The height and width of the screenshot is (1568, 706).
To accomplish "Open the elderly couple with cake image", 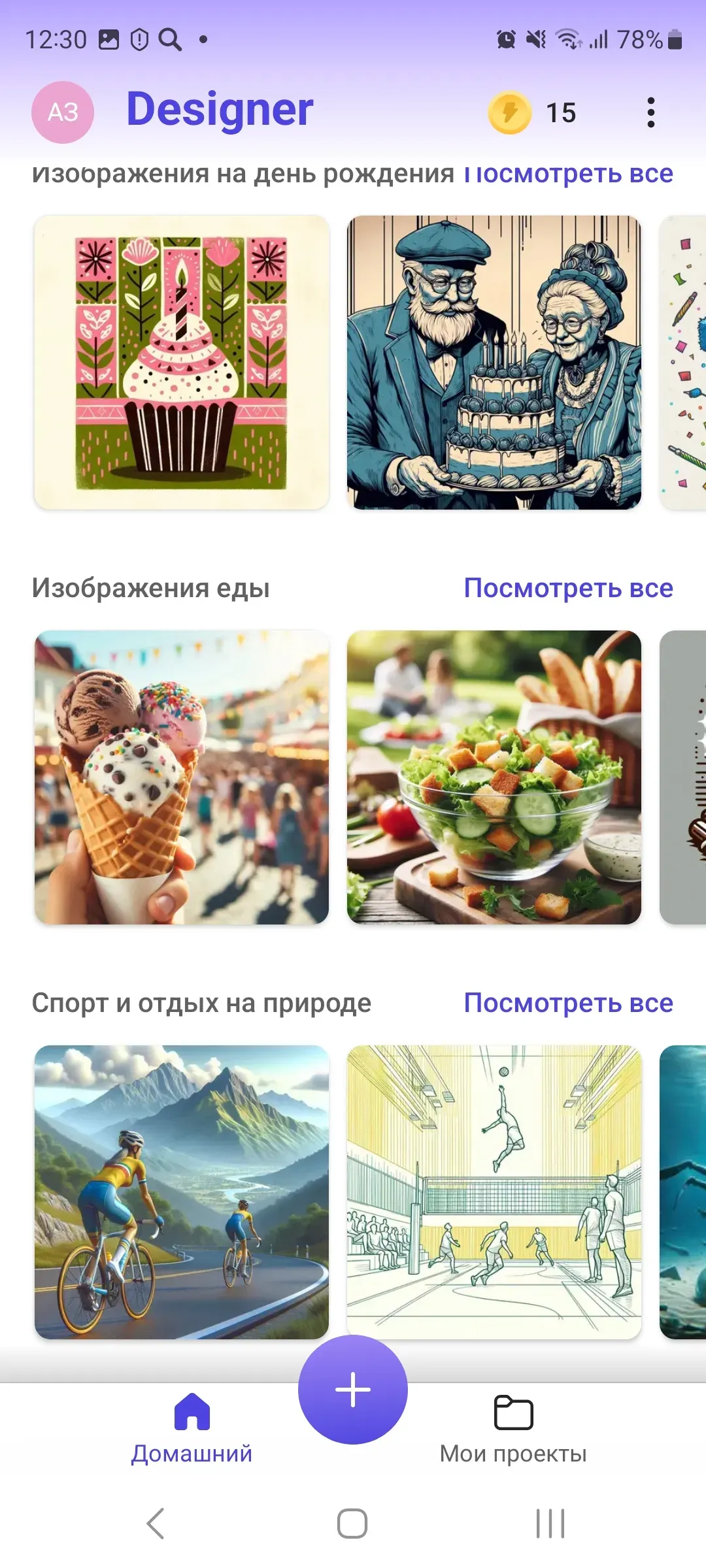I will pyautogui.click(x=494, y=363).
